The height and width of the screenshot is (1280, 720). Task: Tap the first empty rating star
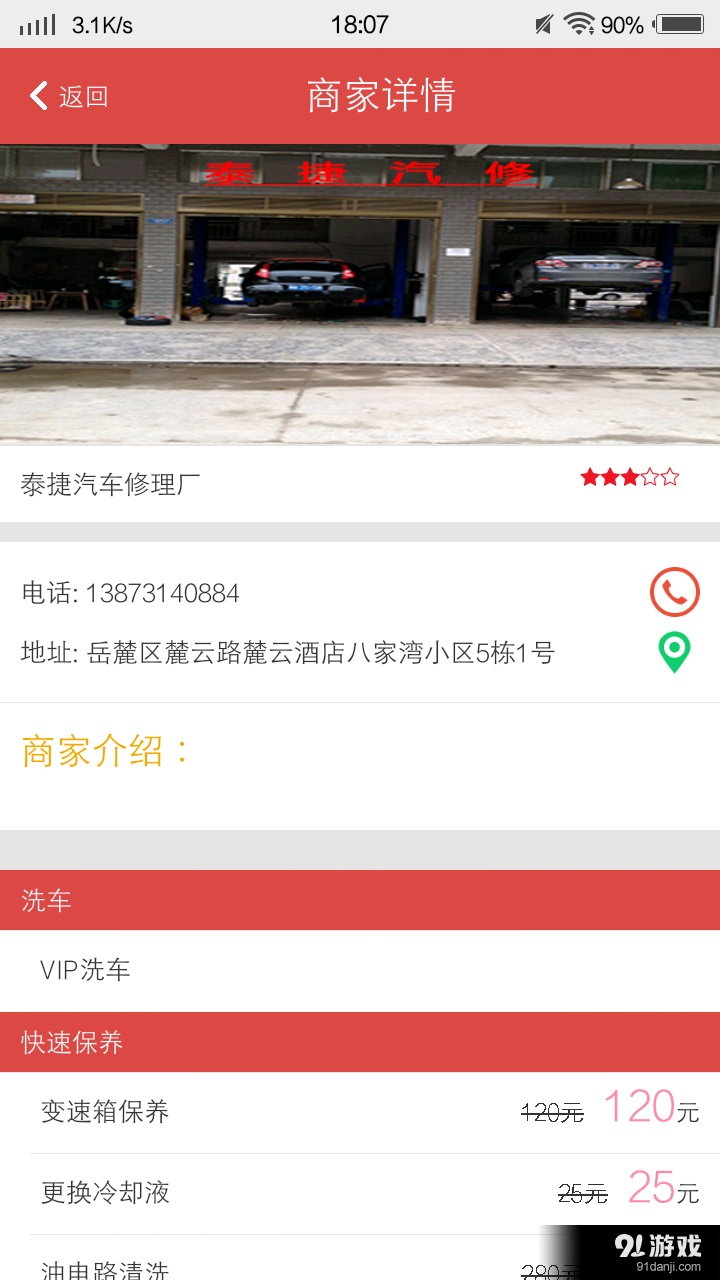[652, 476]
